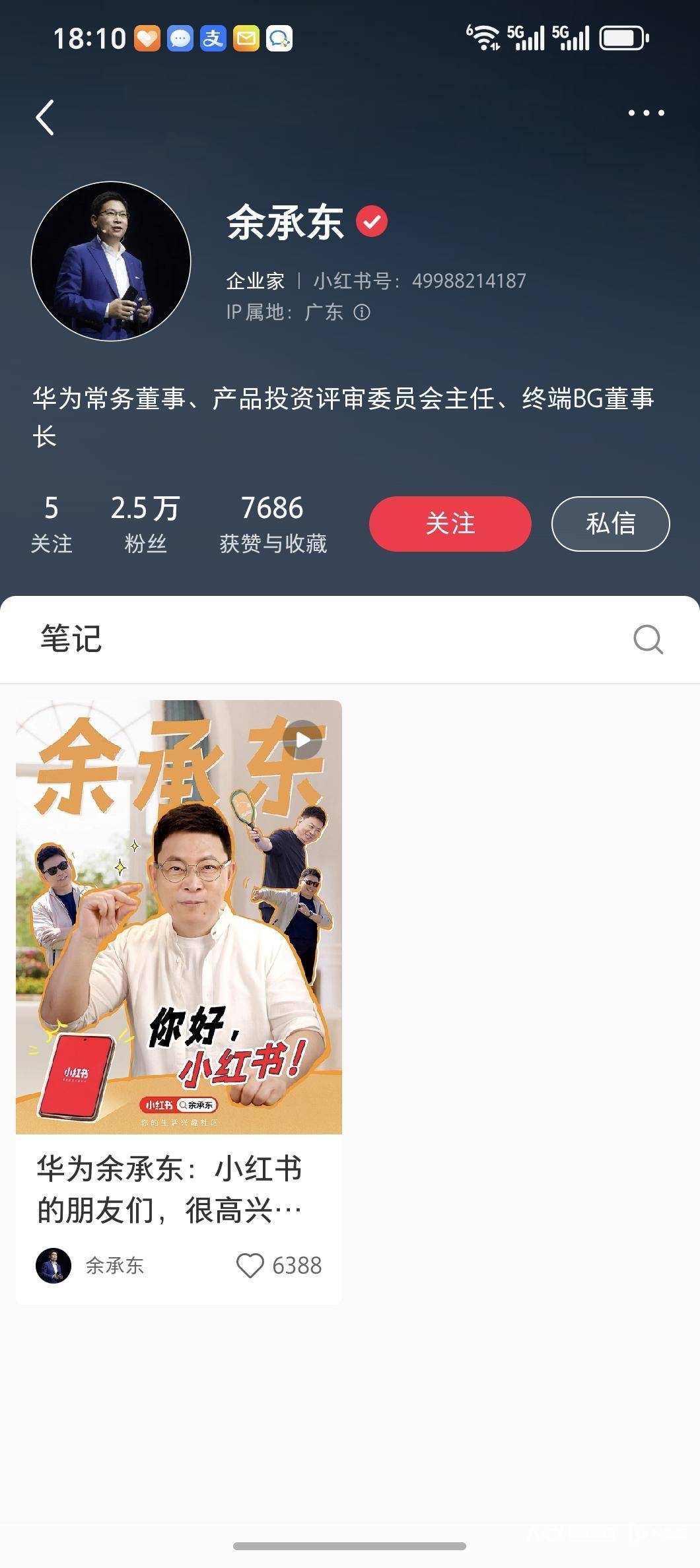Go back using the top-left arrow
Image resolution: width=700 pixels, height=1568 pixels.
pyautogui.click(x=45, y=118)
